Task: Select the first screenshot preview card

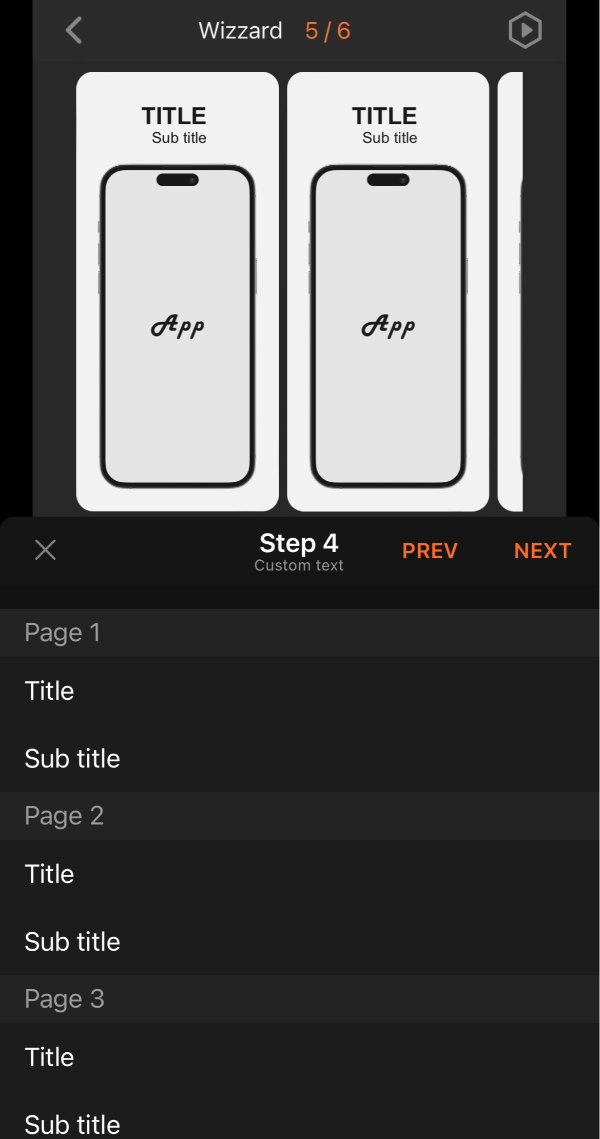Action: [x=177, y=292]
